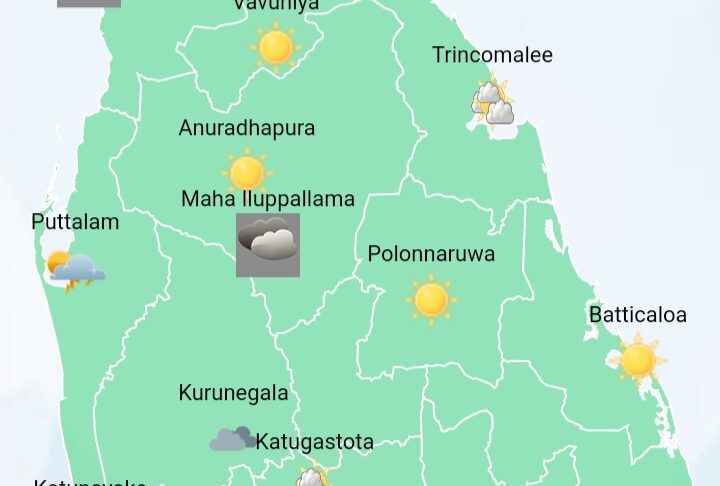The width and height of the screenshot is (720, 486).
Task: Open the Kurunegala cloudy weather marker
Action: click(232, 438)
